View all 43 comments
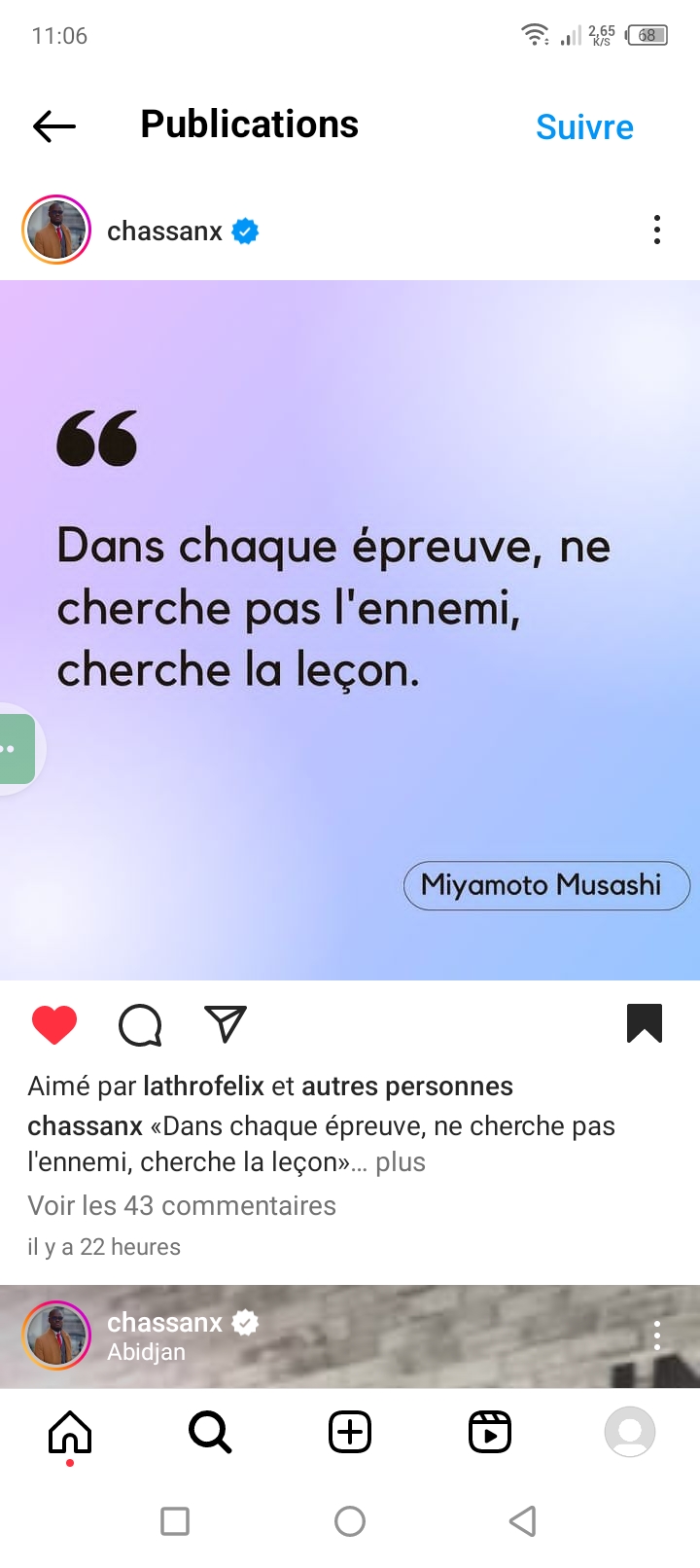This screenshot has height=1568, width=700. [x=182, y=1205]
